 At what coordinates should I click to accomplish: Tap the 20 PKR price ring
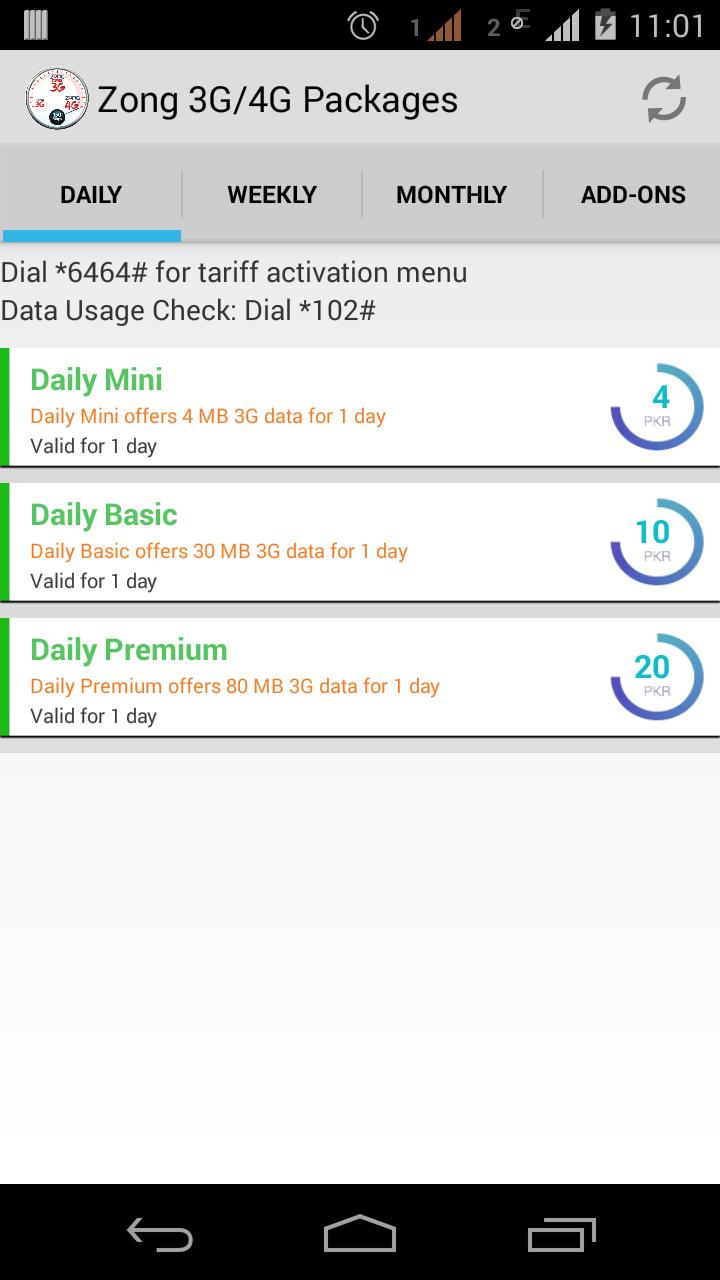point(656,677)
